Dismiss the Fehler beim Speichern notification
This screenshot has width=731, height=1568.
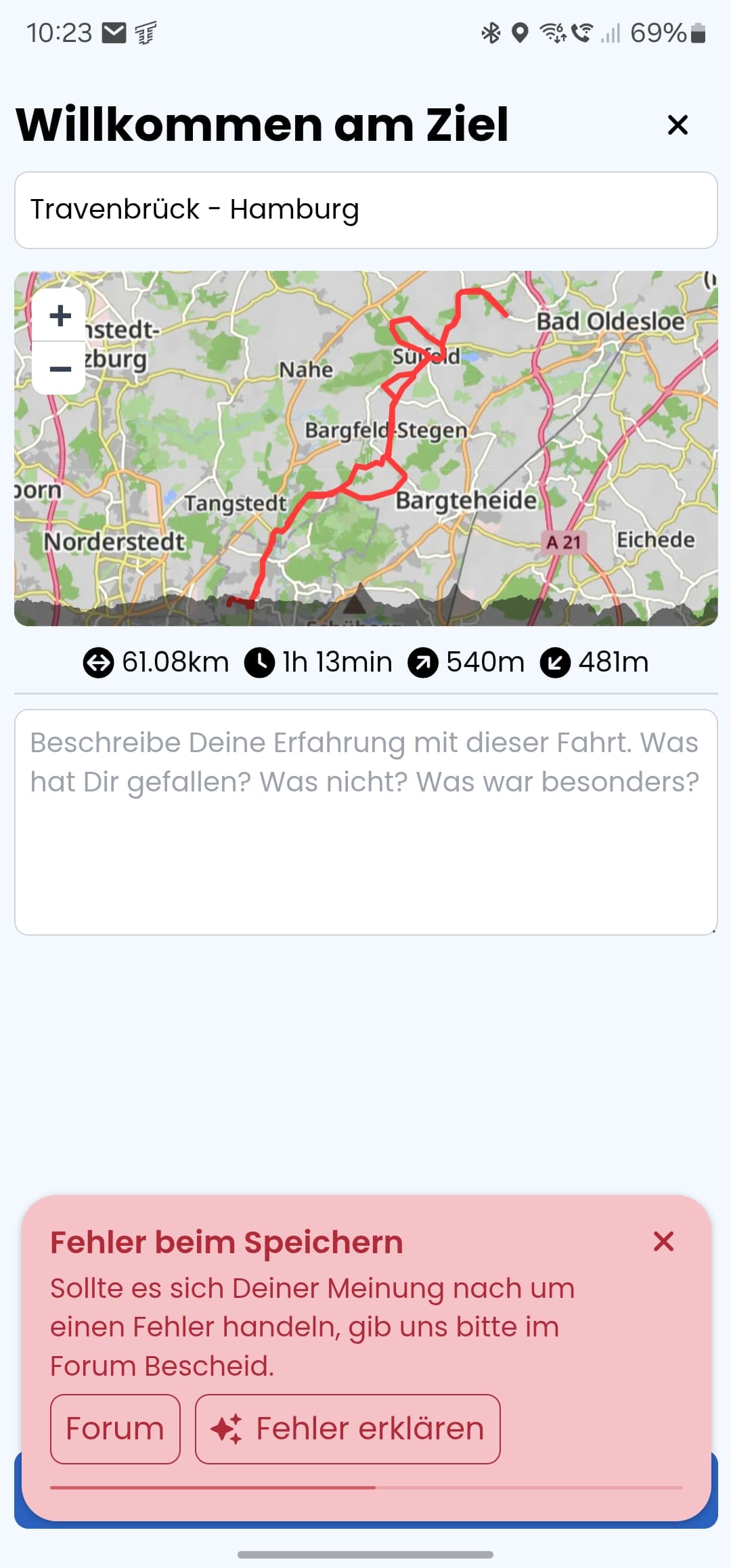[x=663, y=1241]
